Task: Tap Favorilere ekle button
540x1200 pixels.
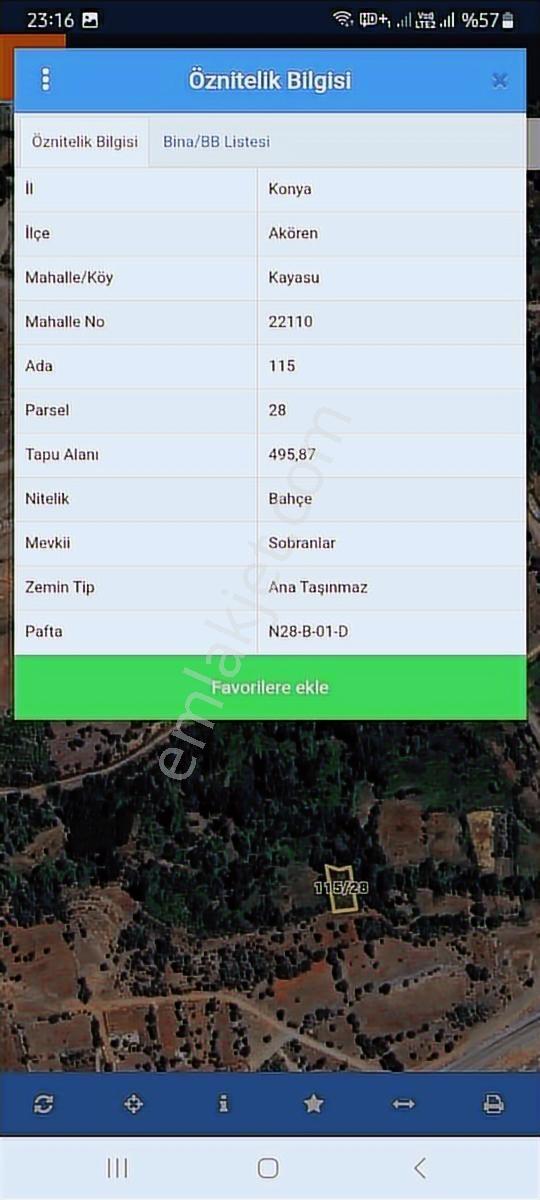Action: pyautogui.click(x=270, y=687)
